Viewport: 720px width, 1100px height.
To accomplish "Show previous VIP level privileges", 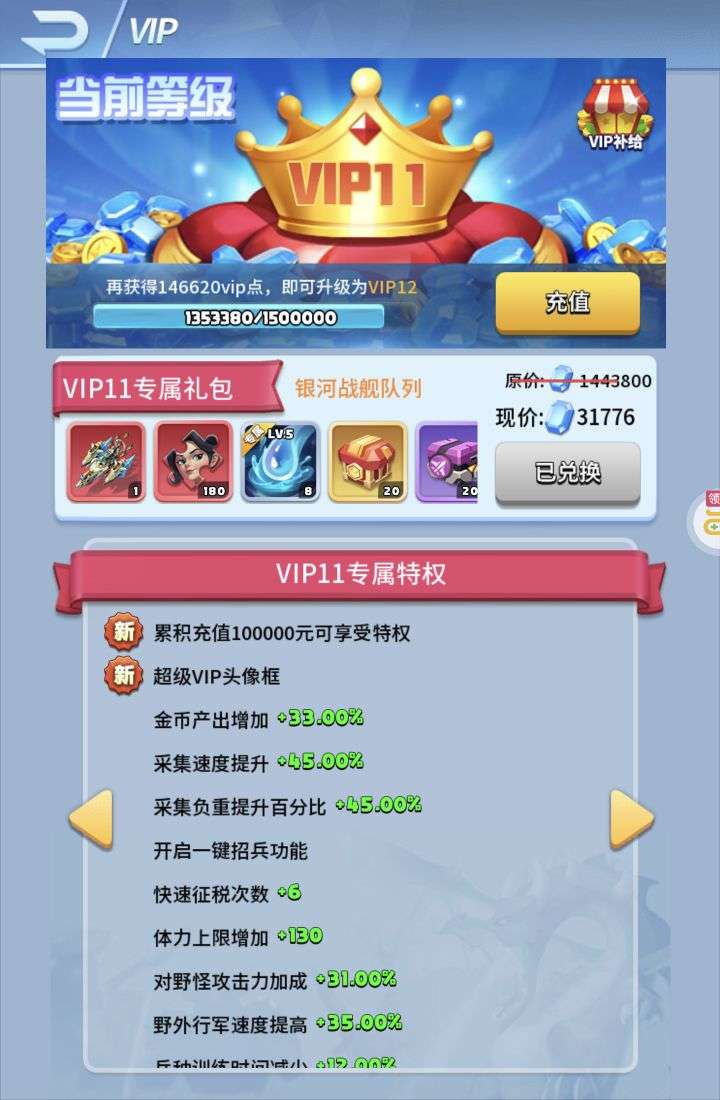I will pos(90,820).
